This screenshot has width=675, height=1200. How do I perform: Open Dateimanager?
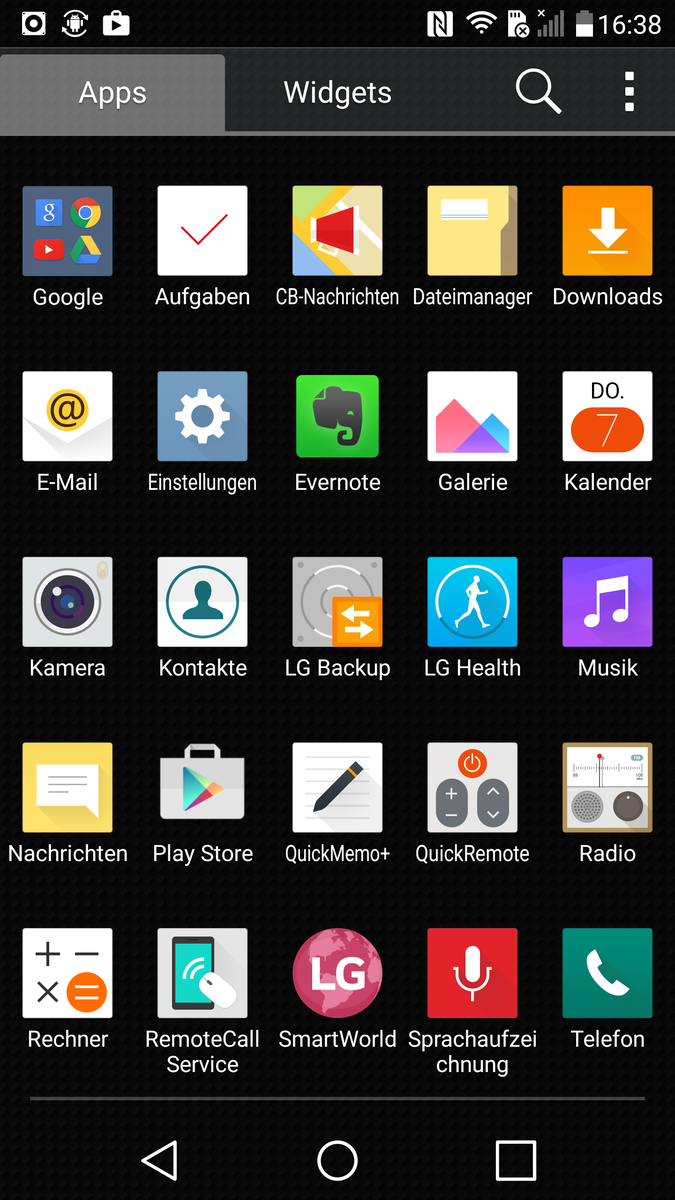click(472, 231)
